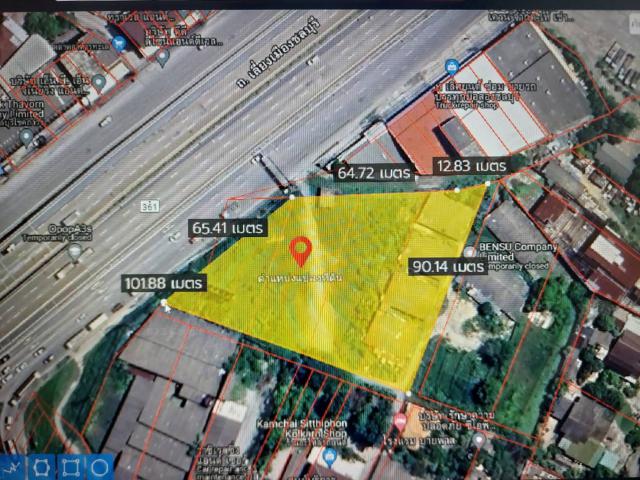This screenshot has width=640, height=480.
Task: Select the polygon drawing tool
Action: (x=41, y=467)
